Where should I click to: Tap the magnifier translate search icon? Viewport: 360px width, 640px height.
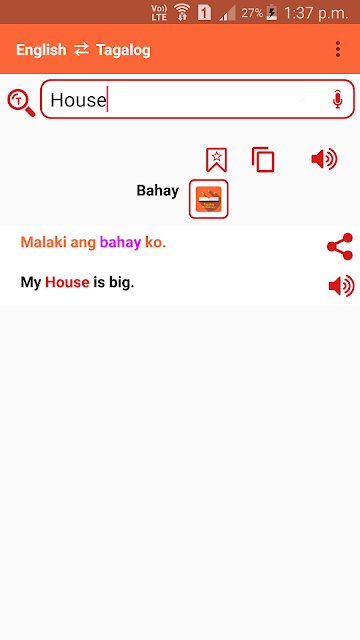coord(21,104)
